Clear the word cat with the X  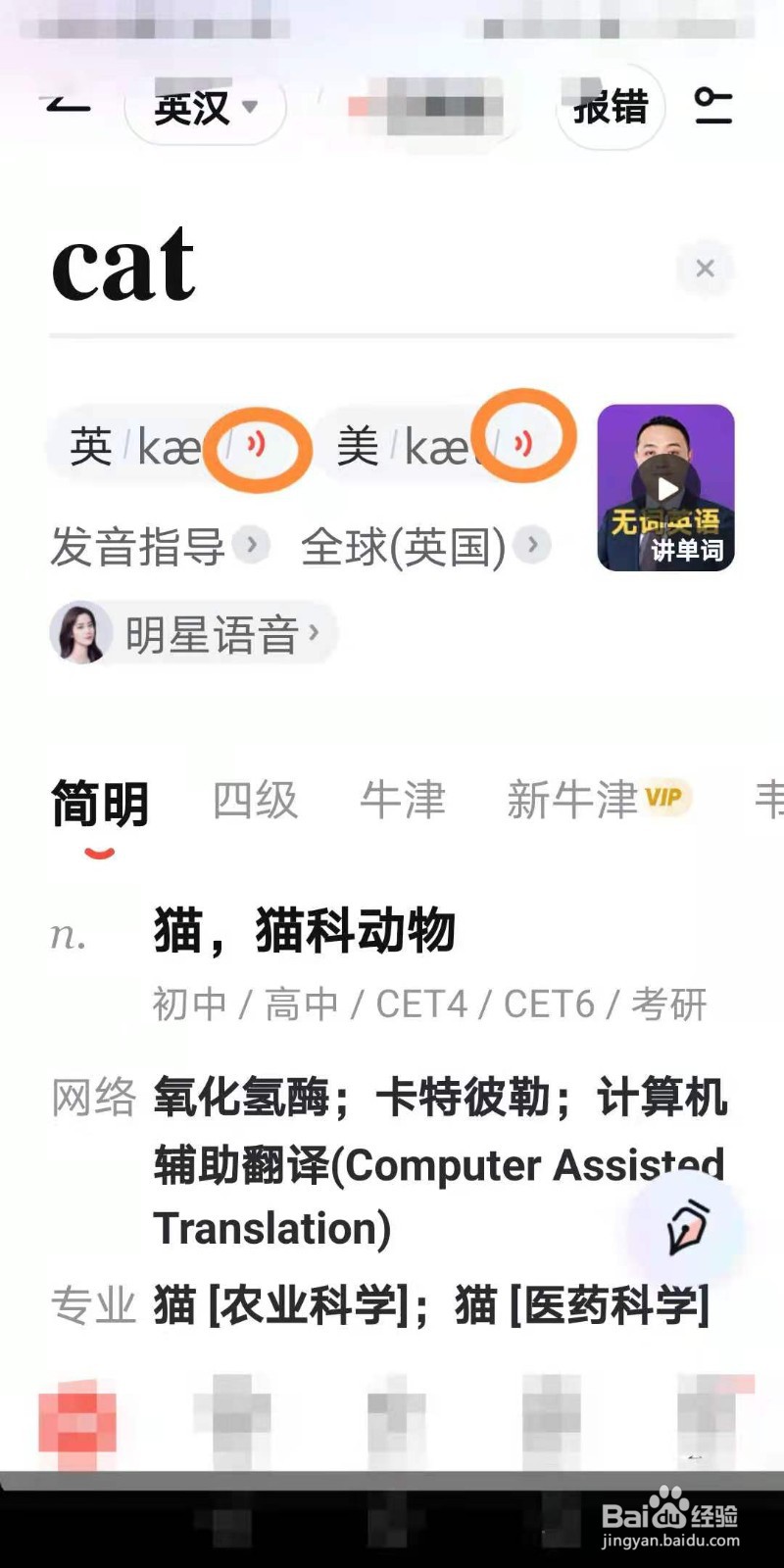(x=704, y=268)
